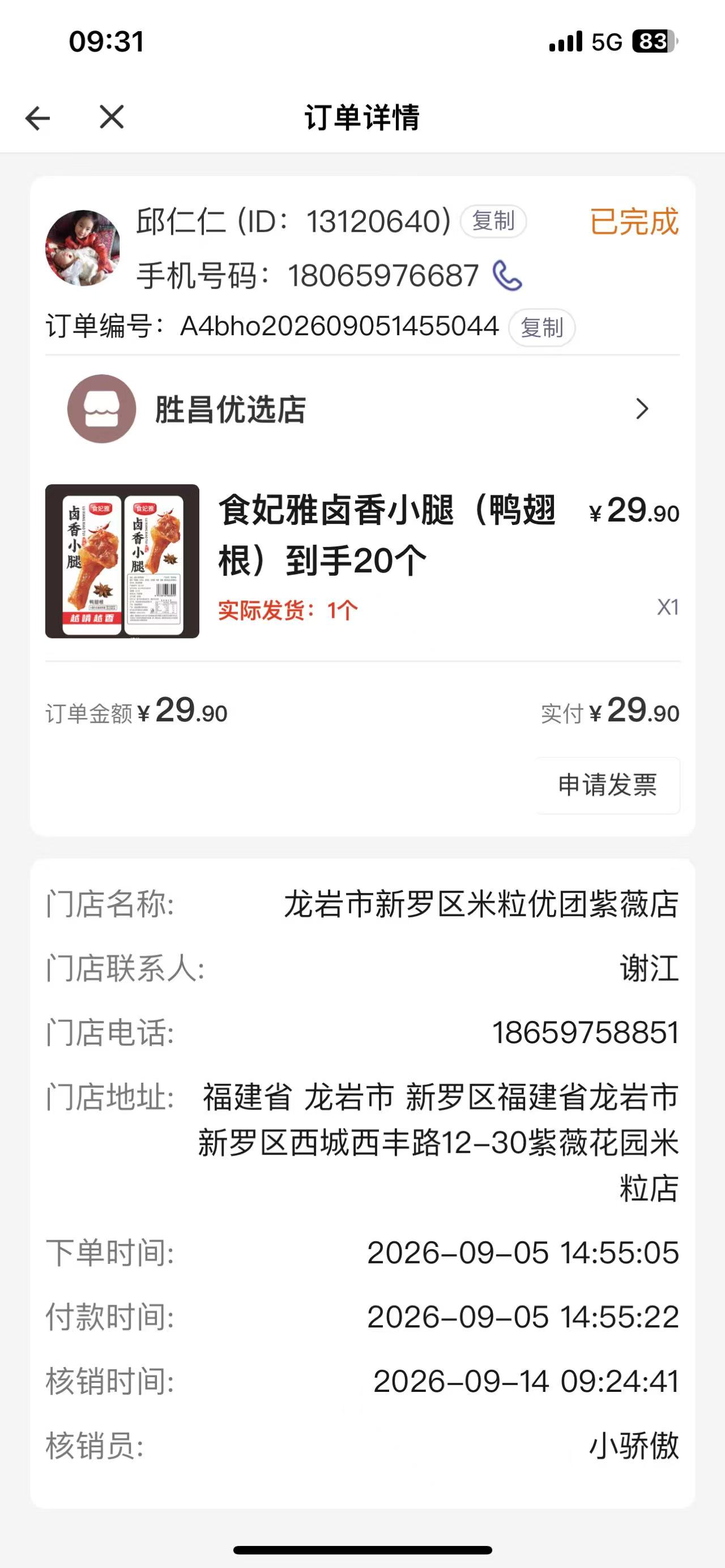
Task: Call the customer's phone number
Action: (x=507, y=276)
